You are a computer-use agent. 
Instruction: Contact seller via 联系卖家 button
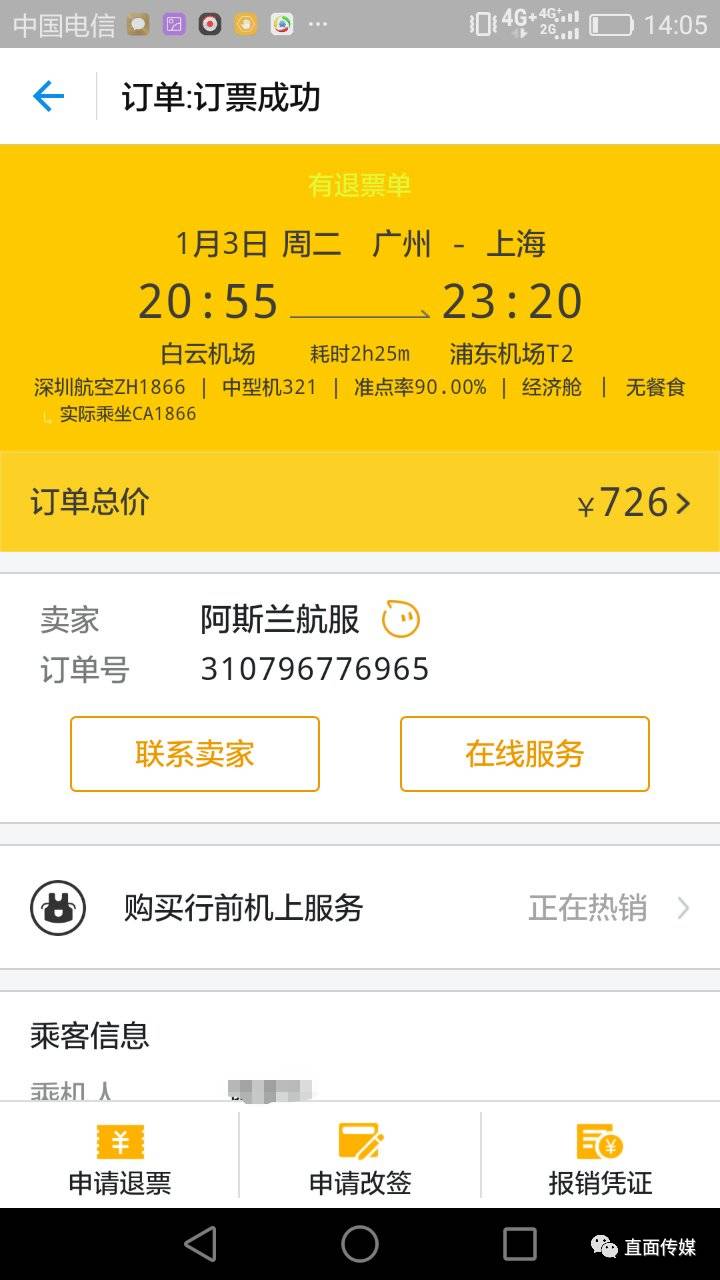(x=193, y=754)
